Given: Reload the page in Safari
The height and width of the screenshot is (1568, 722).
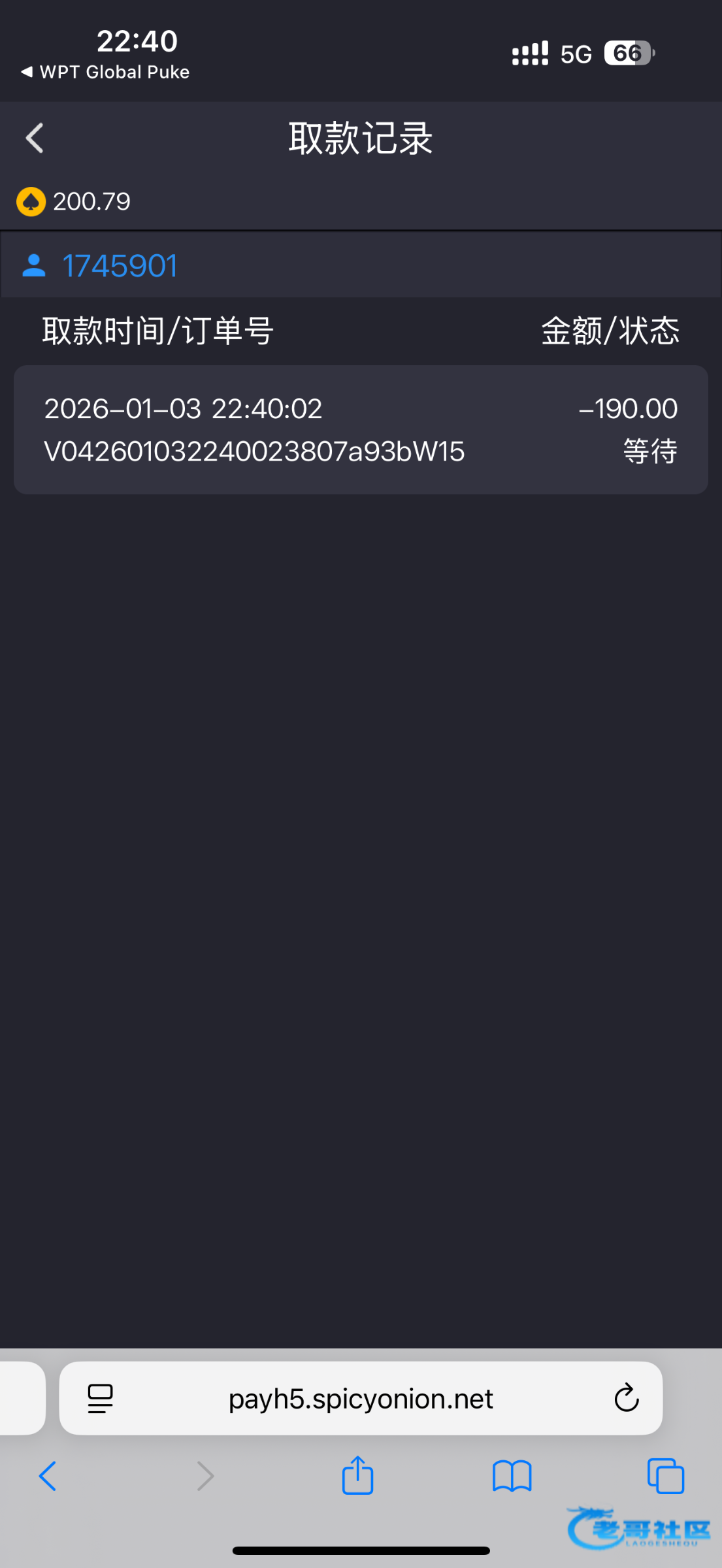Looking at the screenshot, I should 626,1399.
